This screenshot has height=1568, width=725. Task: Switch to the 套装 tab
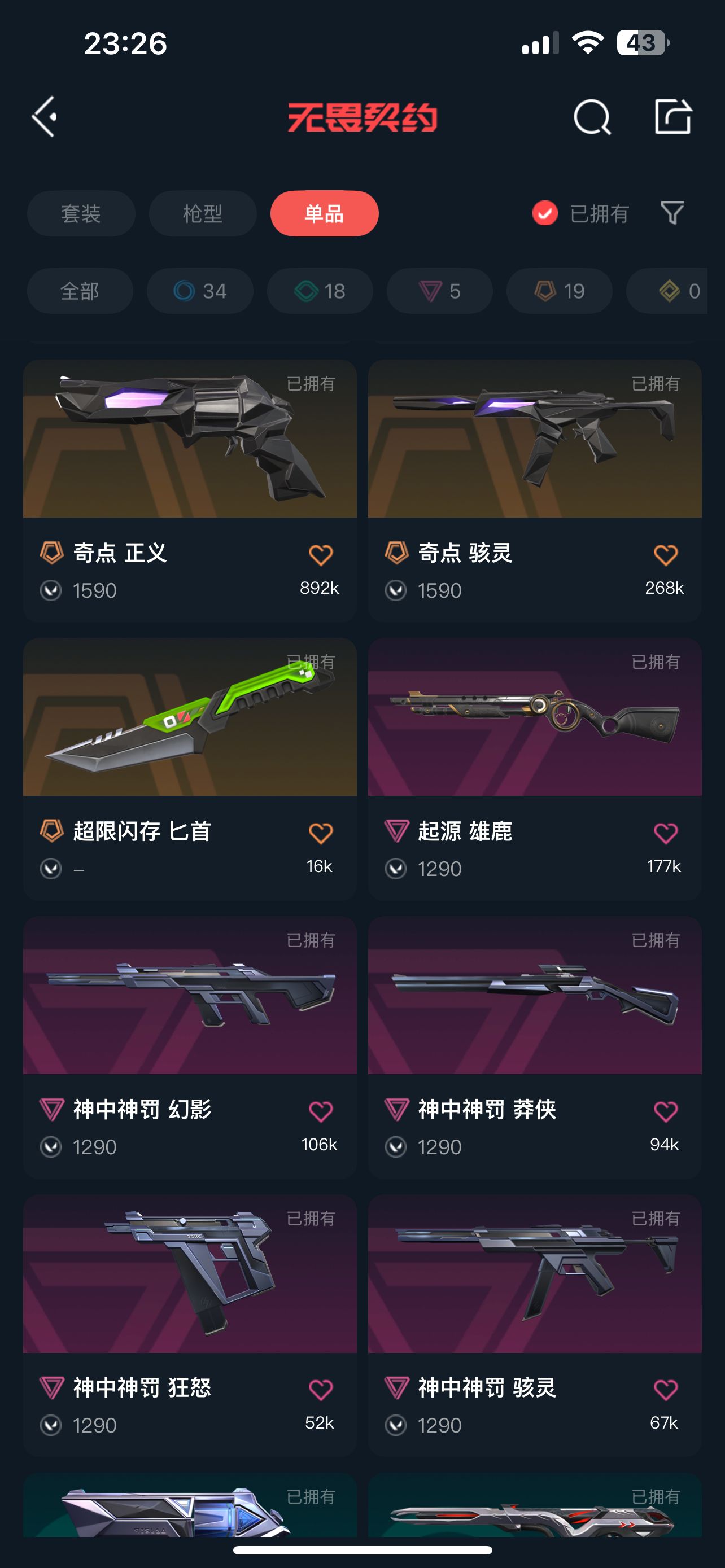[81, 214]
